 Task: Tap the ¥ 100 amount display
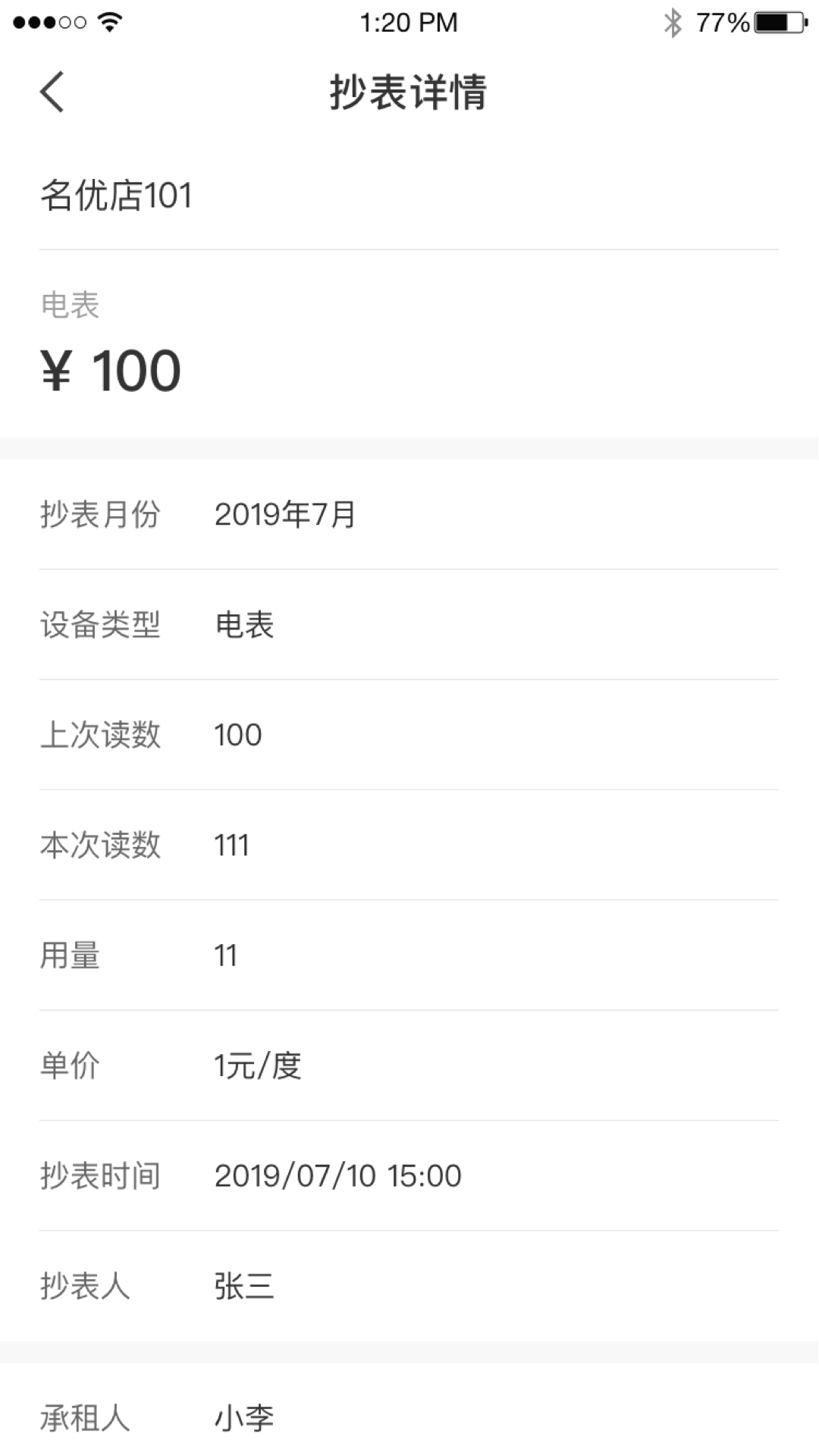click(110, 369)
